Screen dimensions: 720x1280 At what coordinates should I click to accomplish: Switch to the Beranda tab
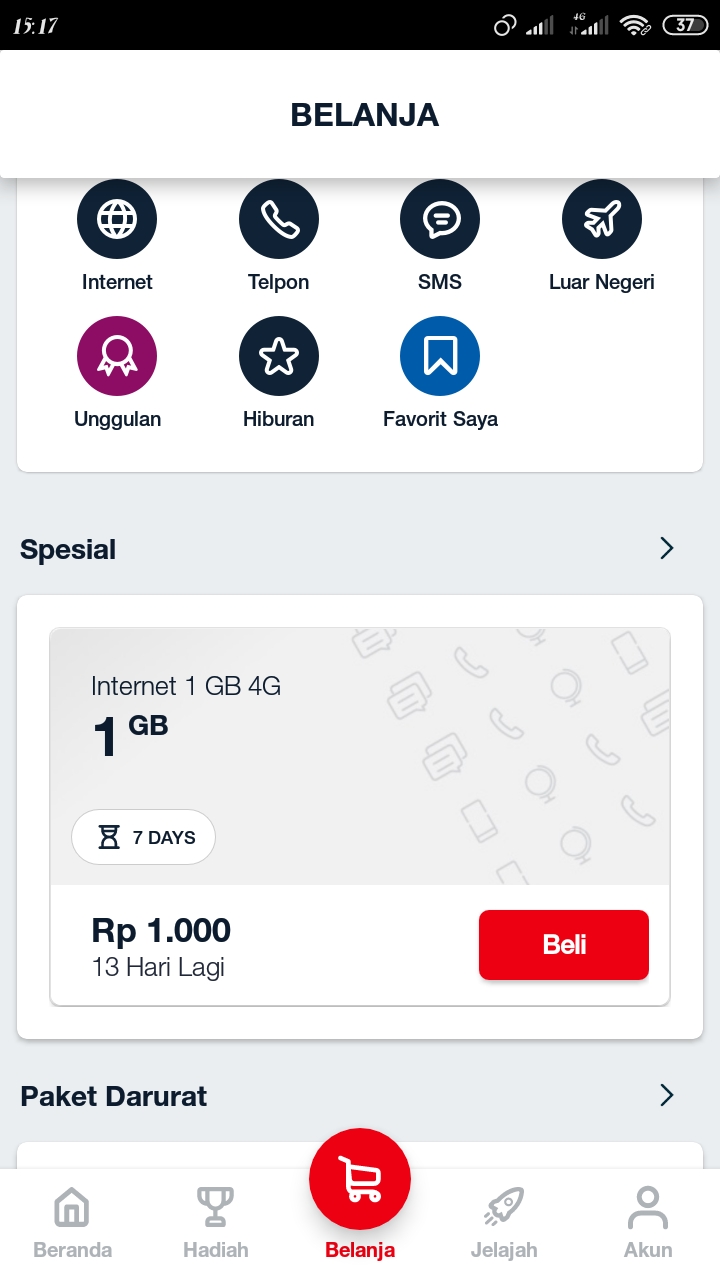tap(71, 1220)
